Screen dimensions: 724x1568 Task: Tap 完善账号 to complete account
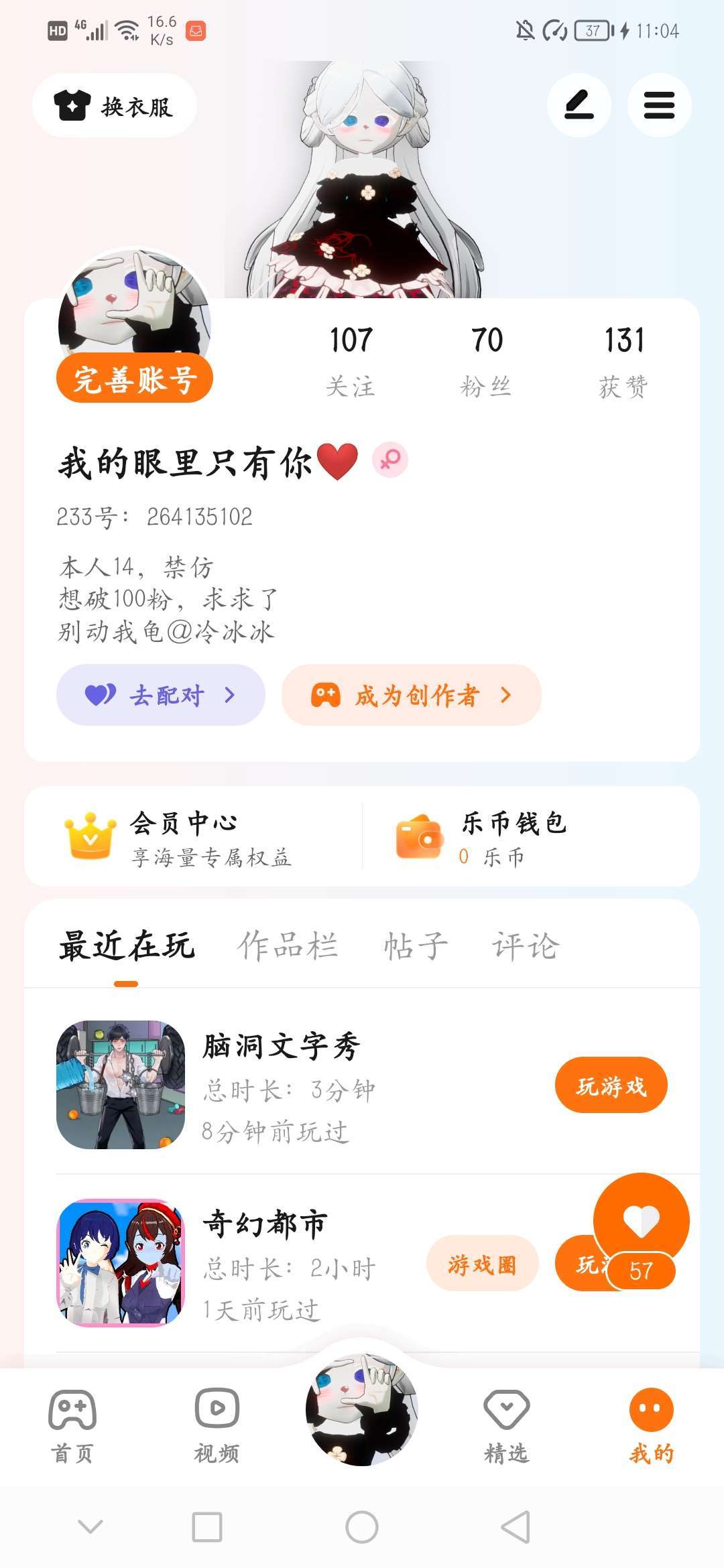click(x=135, y=379)
